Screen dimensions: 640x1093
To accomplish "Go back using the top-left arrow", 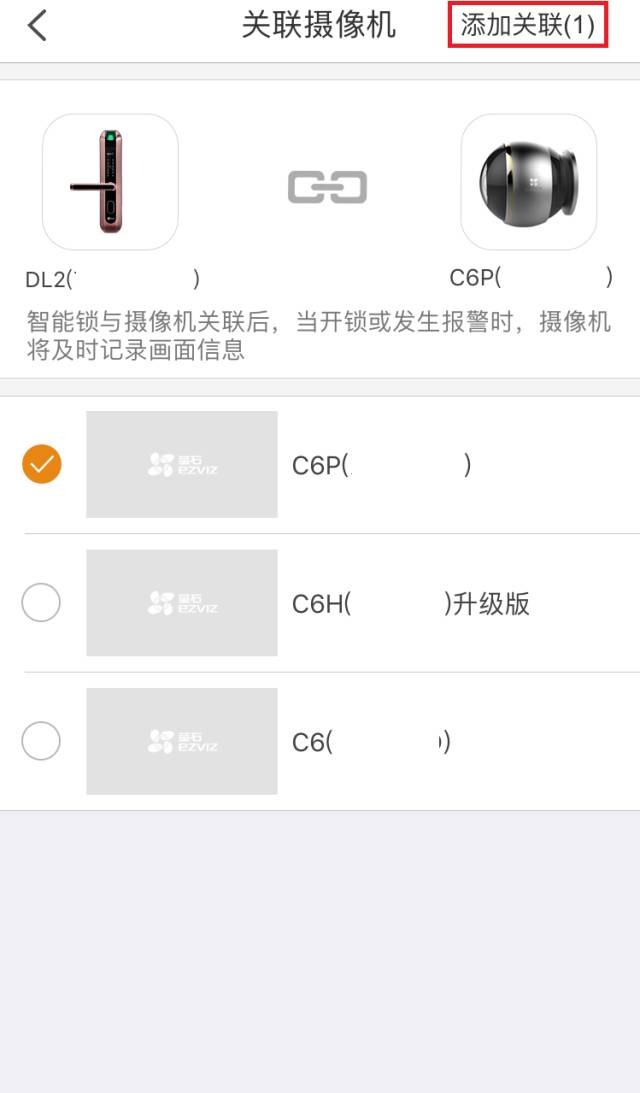I will (37, 25).
